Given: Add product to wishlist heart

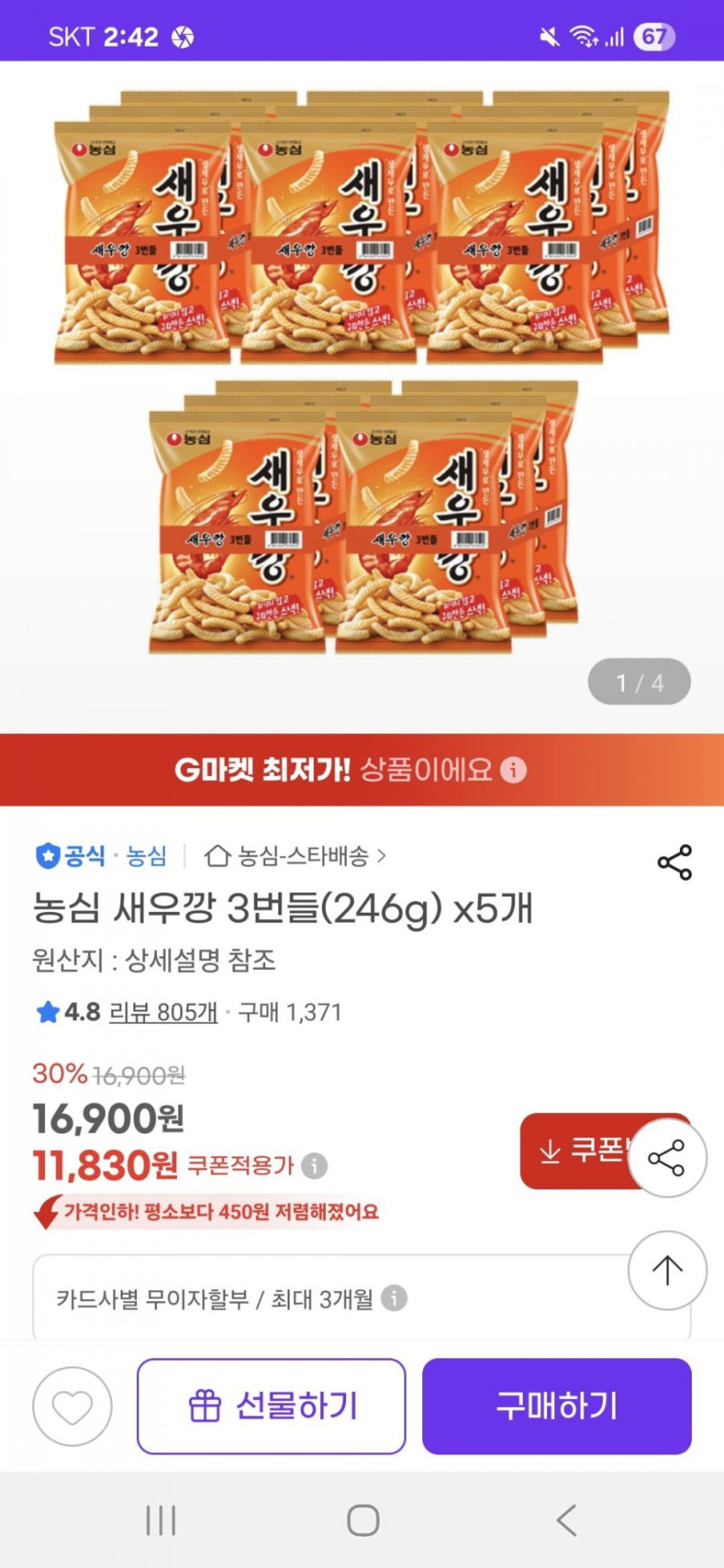Looking at the screenshot, I should click(72, 1406).
